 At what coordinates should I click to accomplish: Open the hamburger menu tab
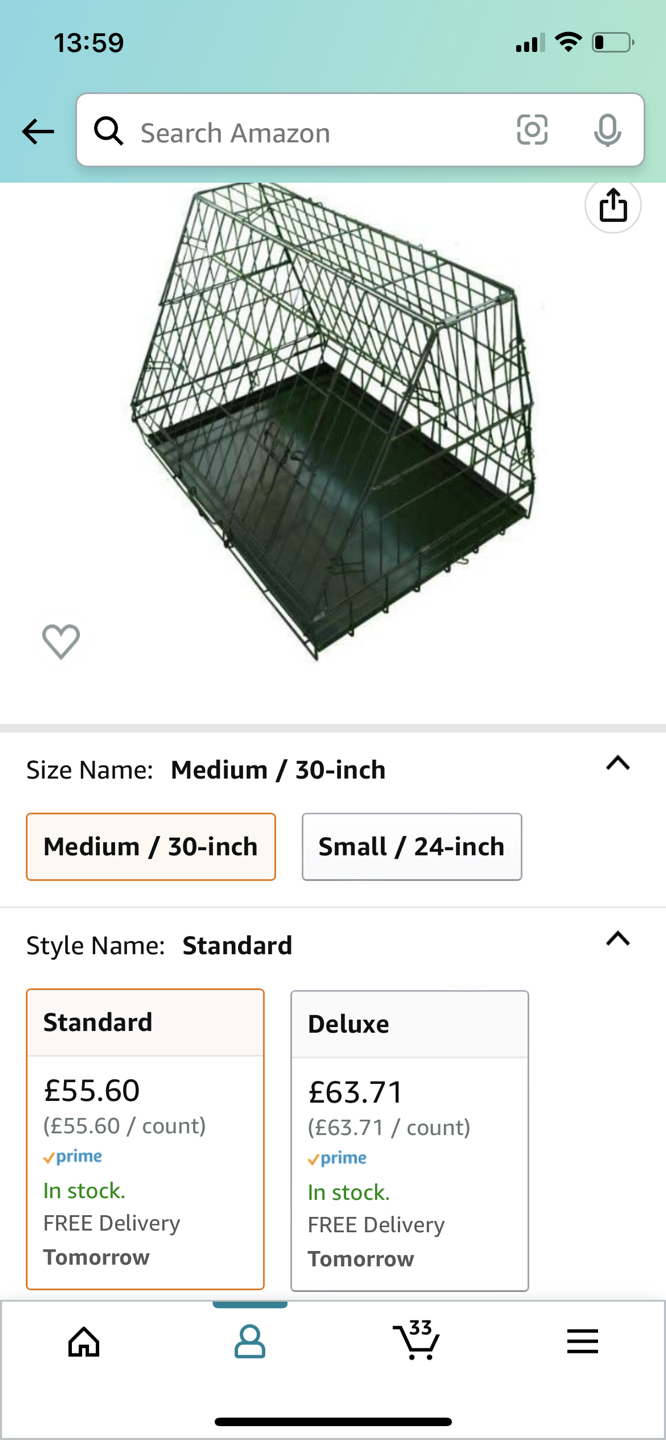(582, 1342)
